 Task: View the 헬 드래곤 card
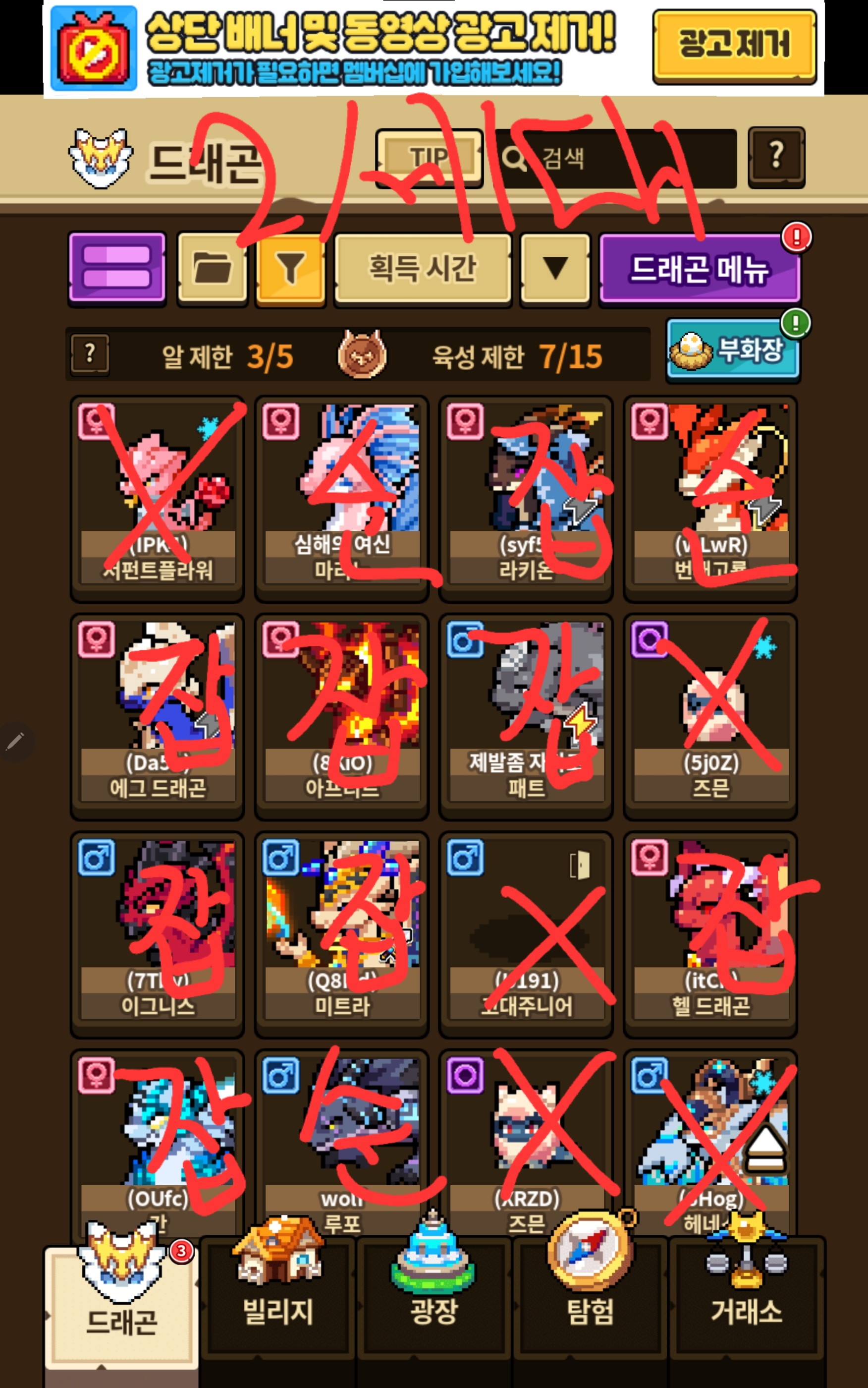coord(710,934)
